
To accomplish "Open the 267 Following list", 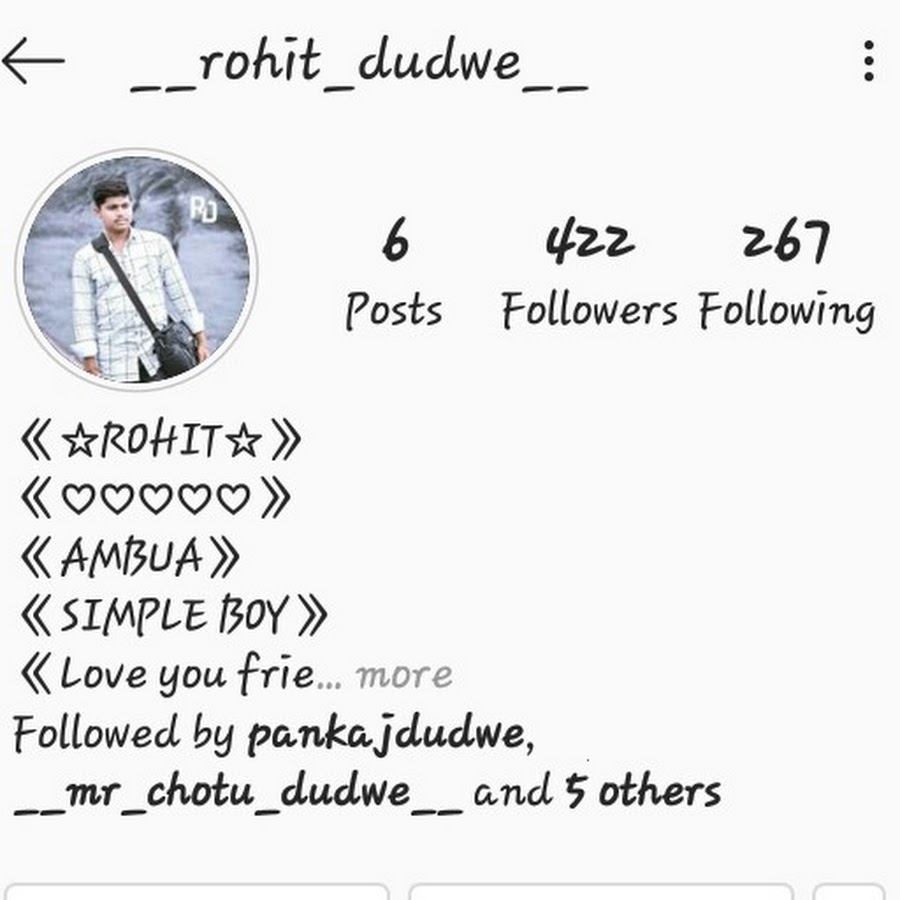I will pyautogui.click(x=786, y=273).
